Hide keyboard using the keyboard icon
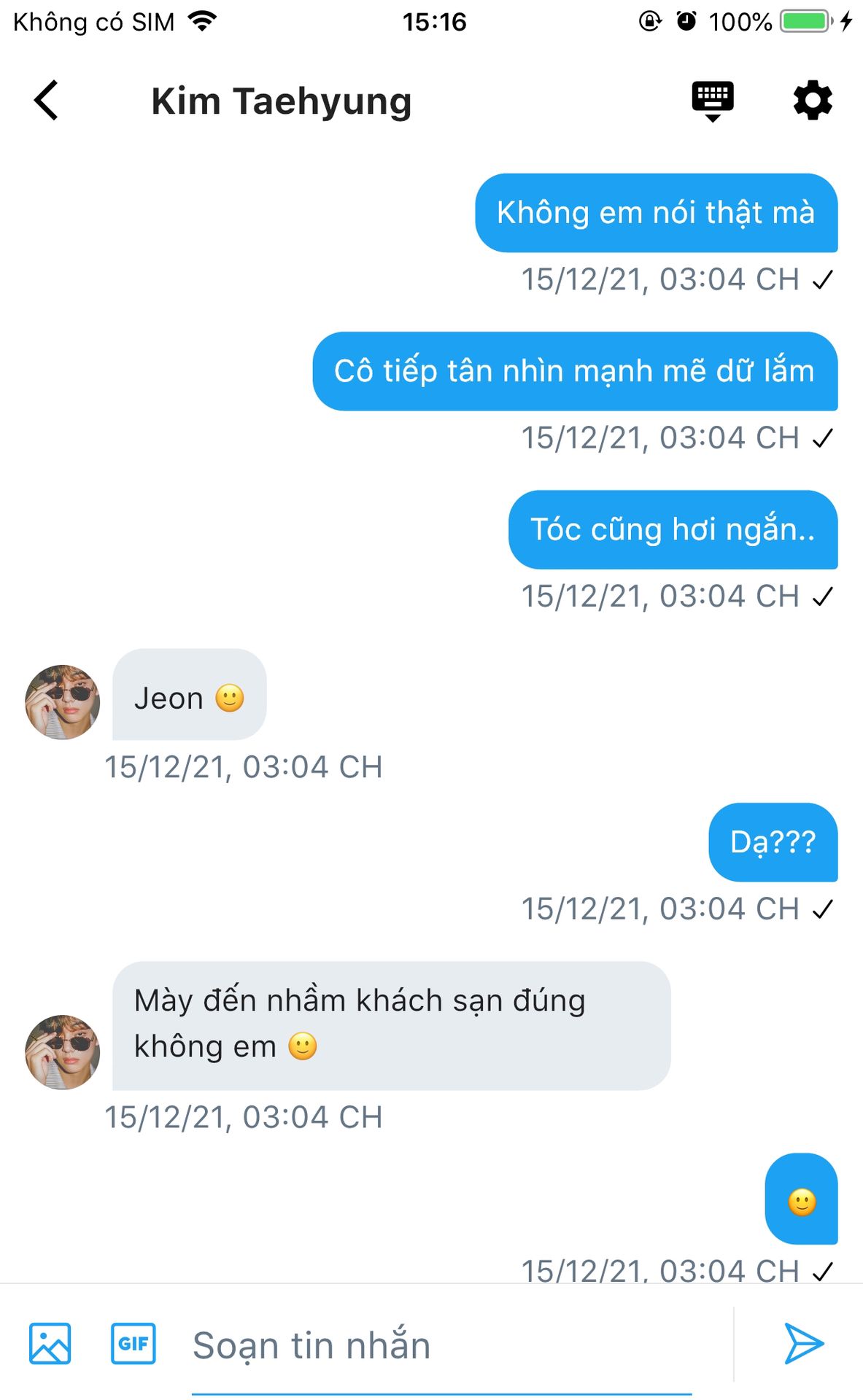The height and width of the screenshot is (1400, 863). pyautogui.click(x=712, y=101)
